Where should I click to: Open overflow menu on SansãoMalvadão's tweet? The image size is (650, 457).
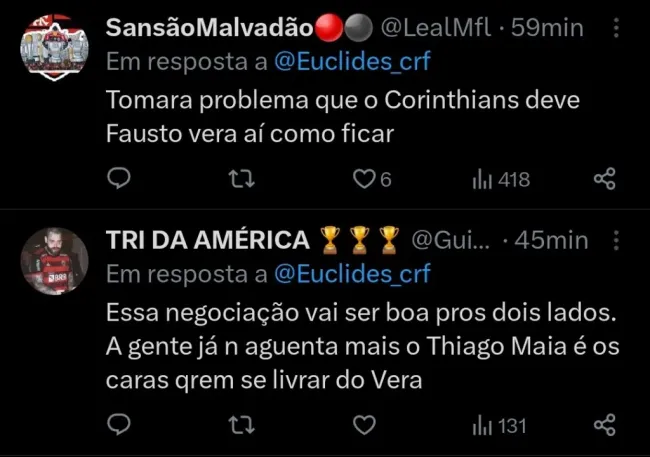point(617,27)
